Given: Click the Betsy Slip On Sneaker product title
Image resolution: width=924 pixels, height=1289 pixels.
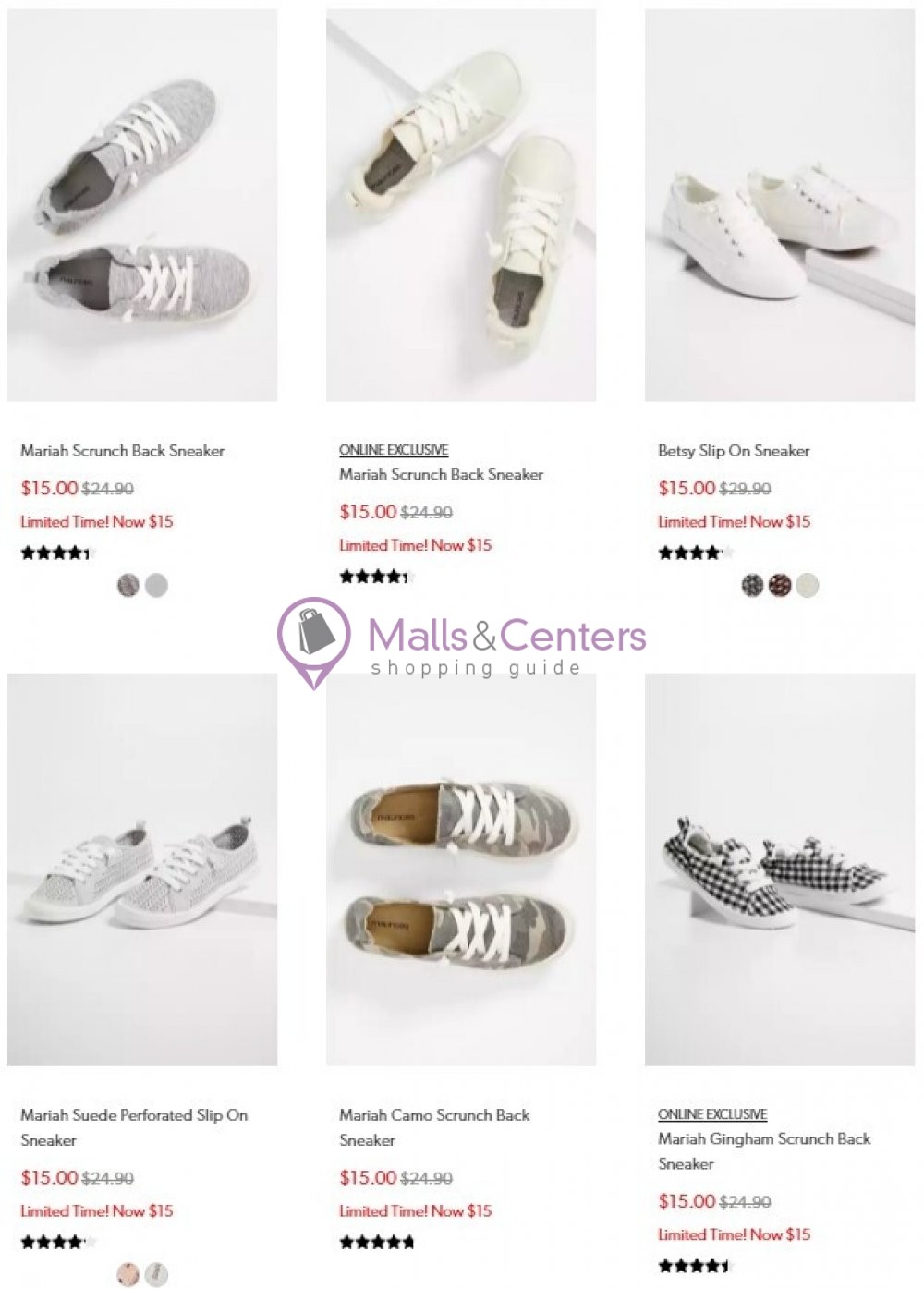Looking at the screenshot, I should click(x=733, y=451).
